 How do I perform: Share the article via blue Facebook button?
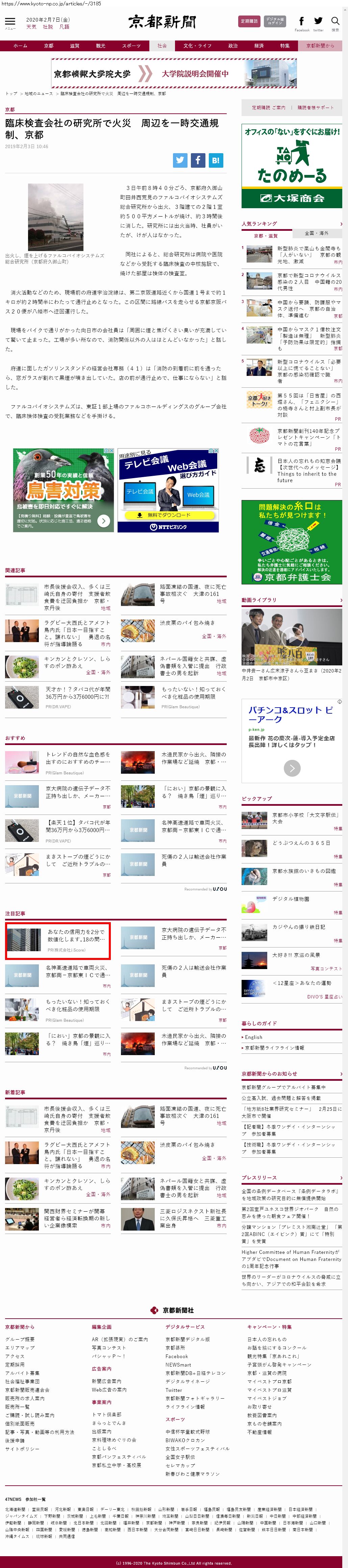198,160
